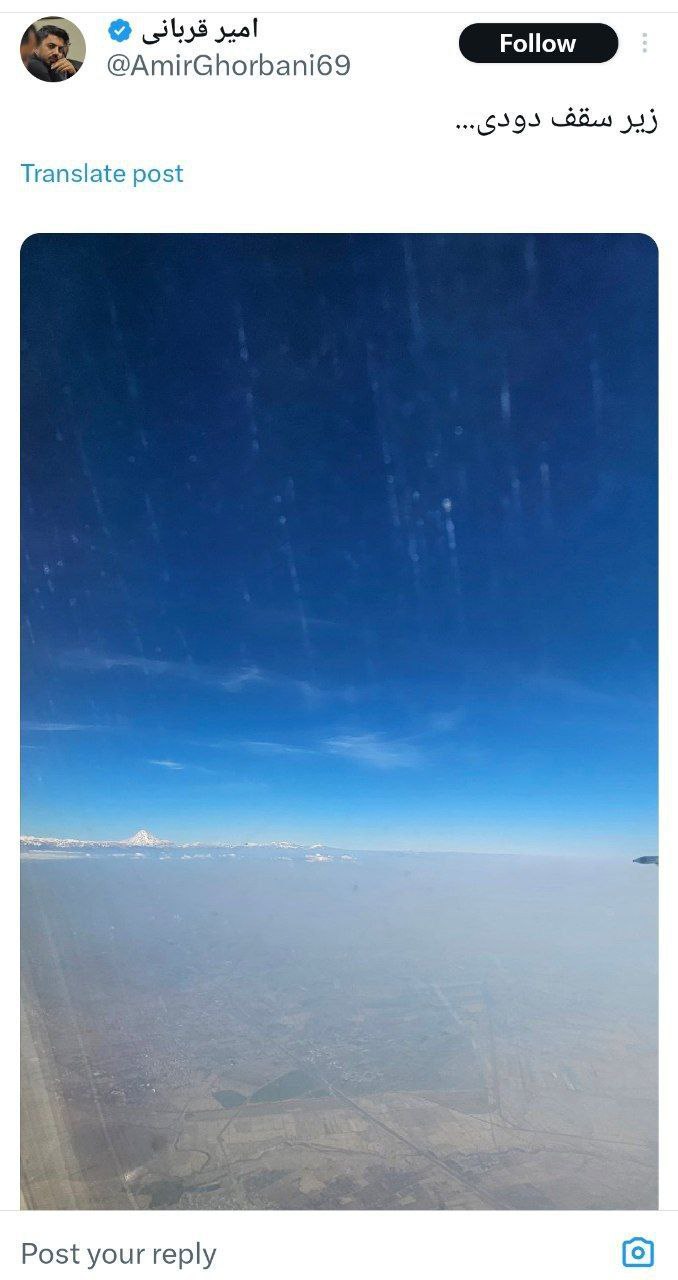Viewport: 678px width, 1280px height.
Task: Open the camera to attach a photo
Action: (637, 1252)
